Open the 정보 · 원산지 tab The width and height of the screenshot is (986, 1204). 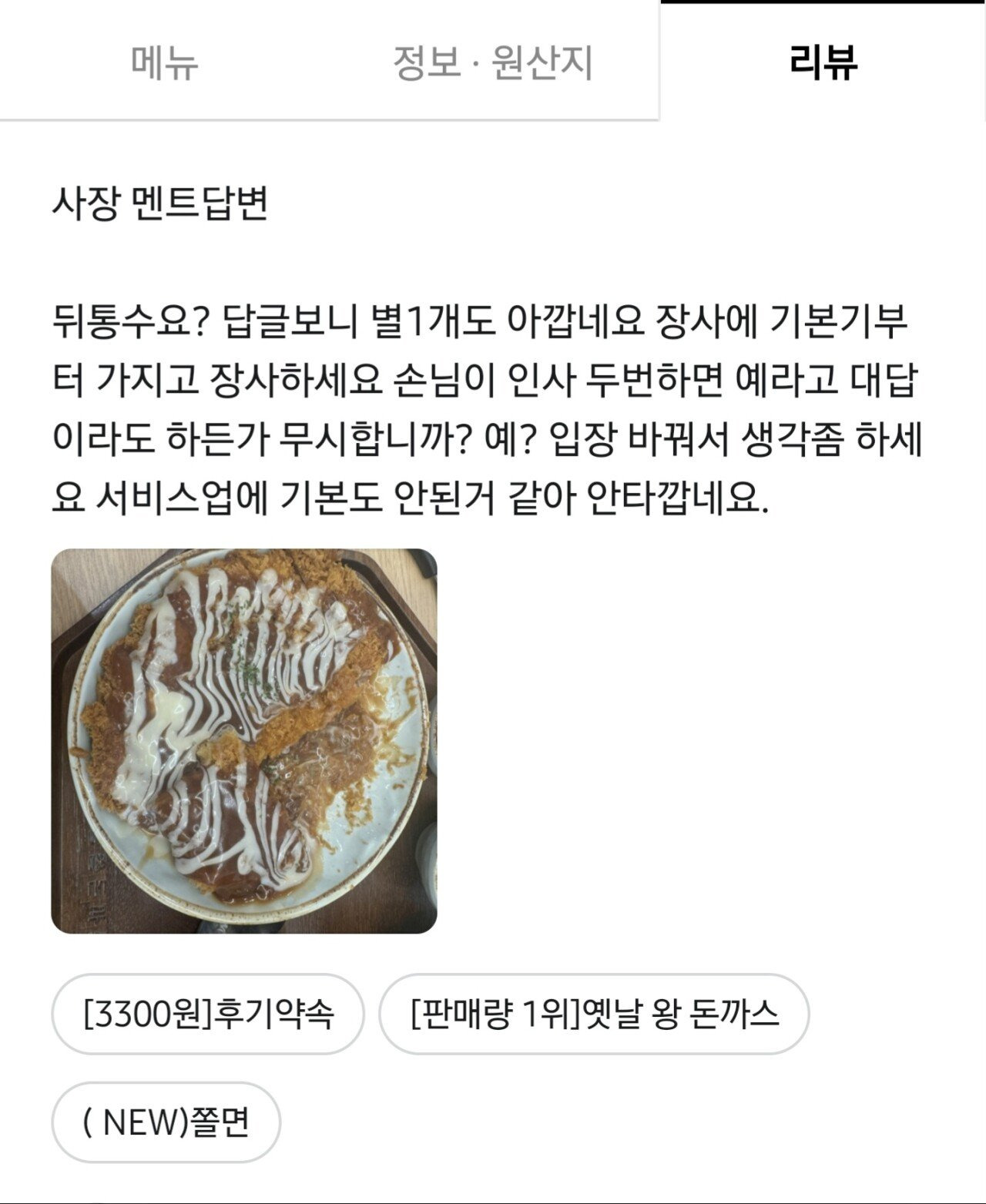493,62
